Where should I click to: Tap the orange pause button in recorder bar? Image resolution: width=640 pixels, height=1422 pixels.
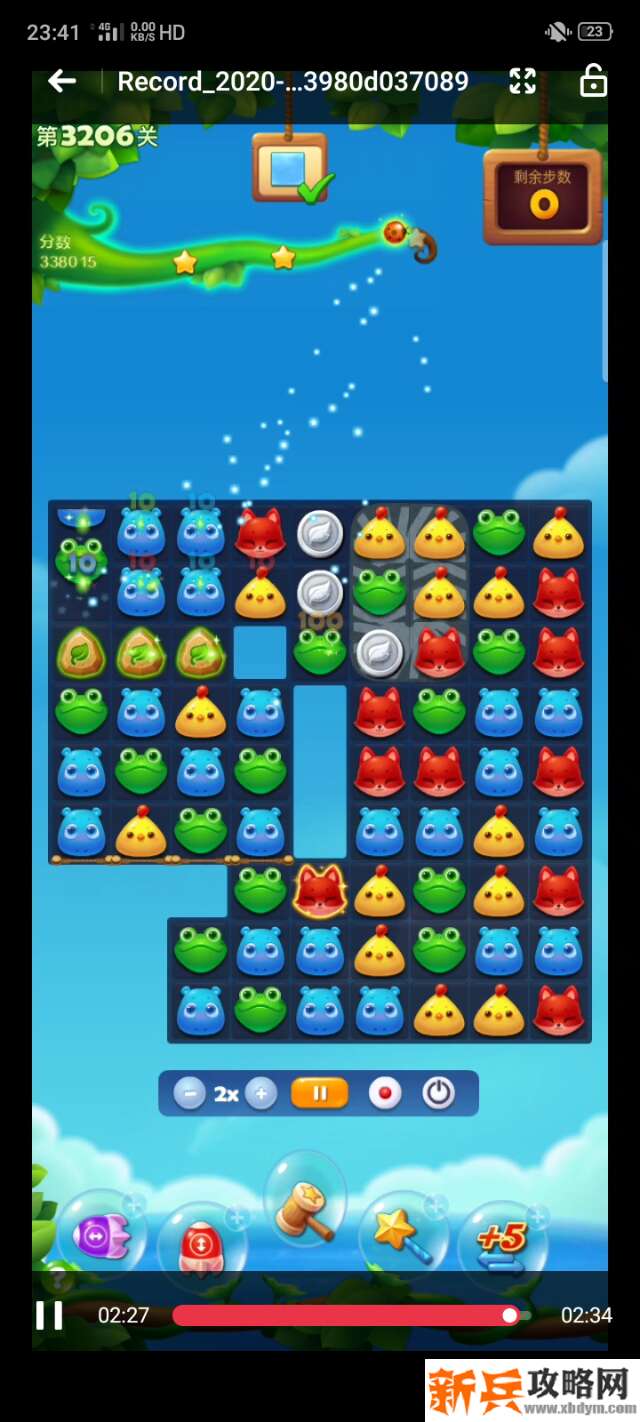coord(319,1094)
